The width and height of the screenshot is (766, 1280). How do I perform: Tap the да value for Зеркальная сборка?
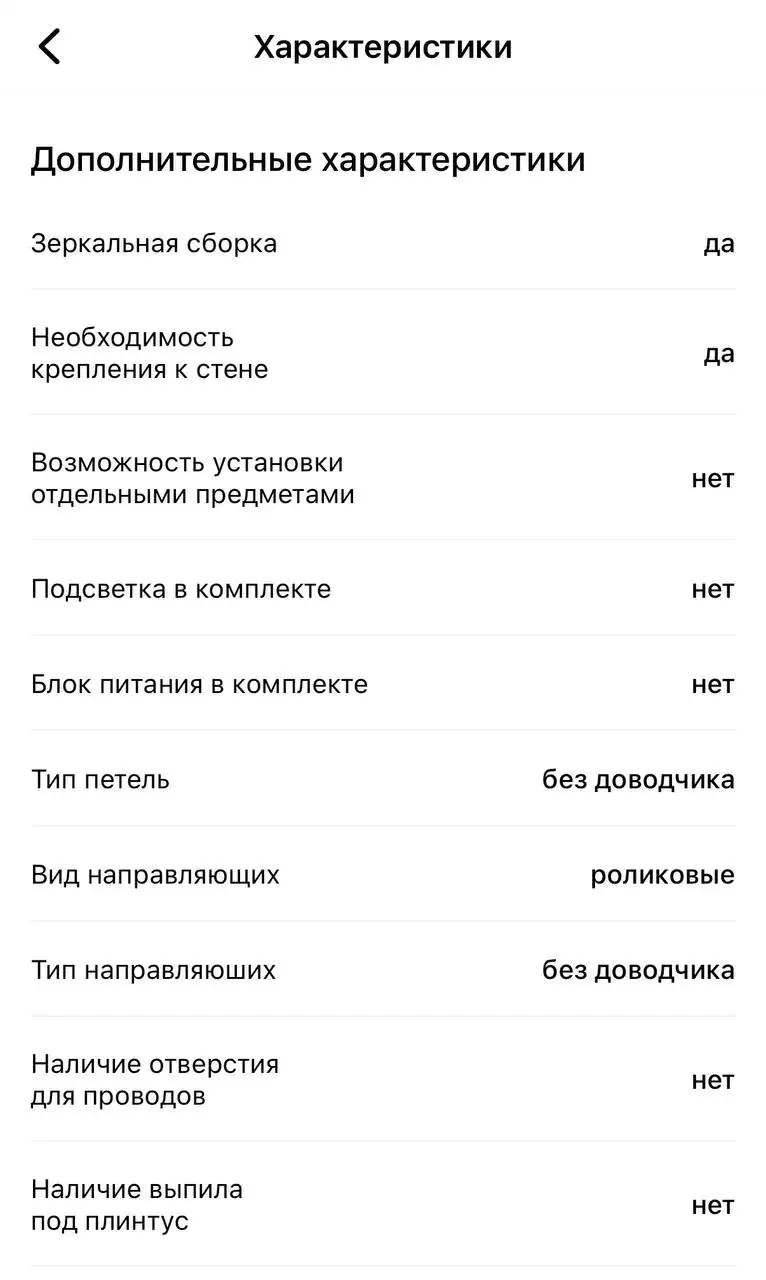coord(718,242)
